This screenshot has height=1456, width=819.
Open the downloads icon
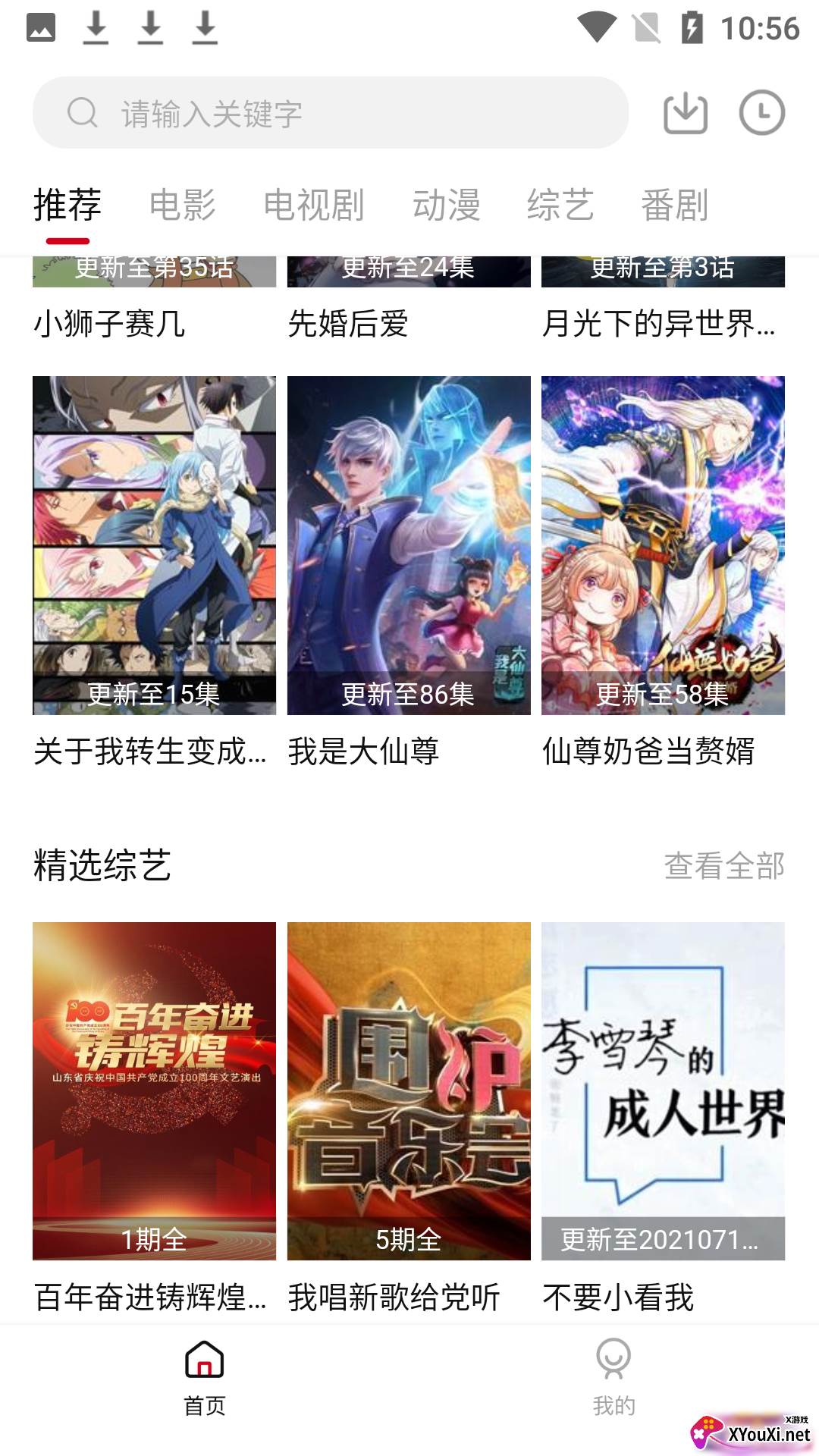[686, 114]
